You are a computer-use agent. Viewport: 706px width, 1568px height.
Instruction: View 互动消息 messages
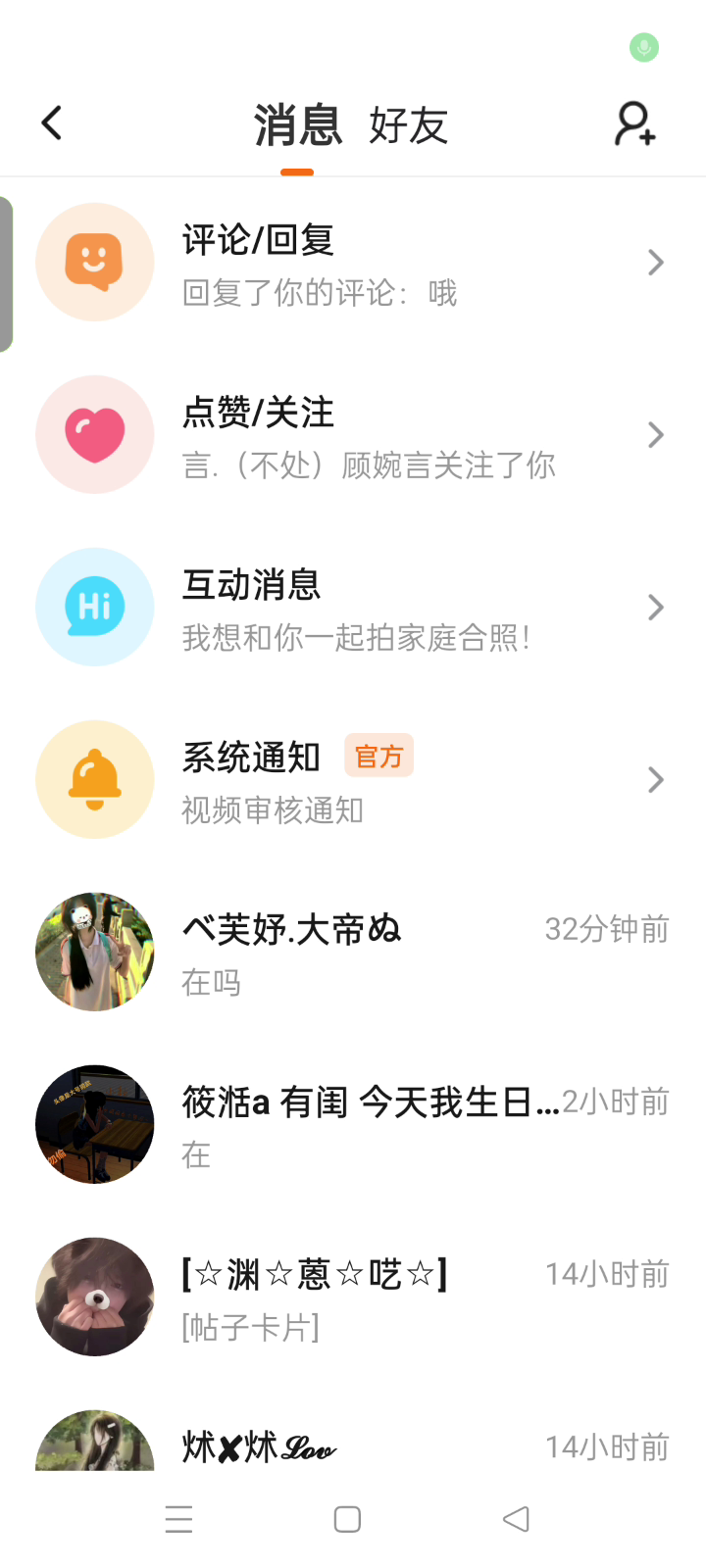(353, 608)
